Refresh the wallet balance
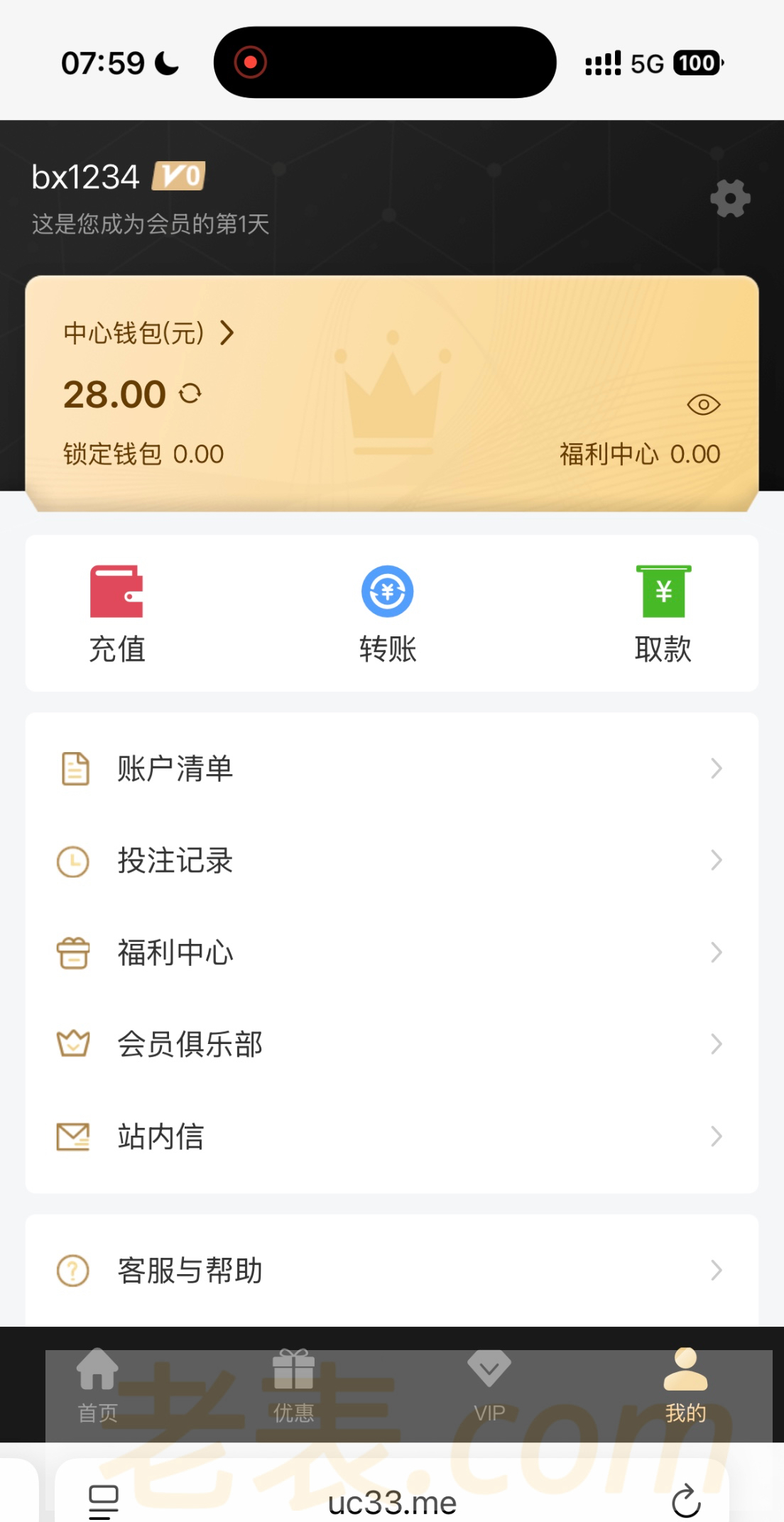The image size is (784, 1522). [x=190, y=393]
